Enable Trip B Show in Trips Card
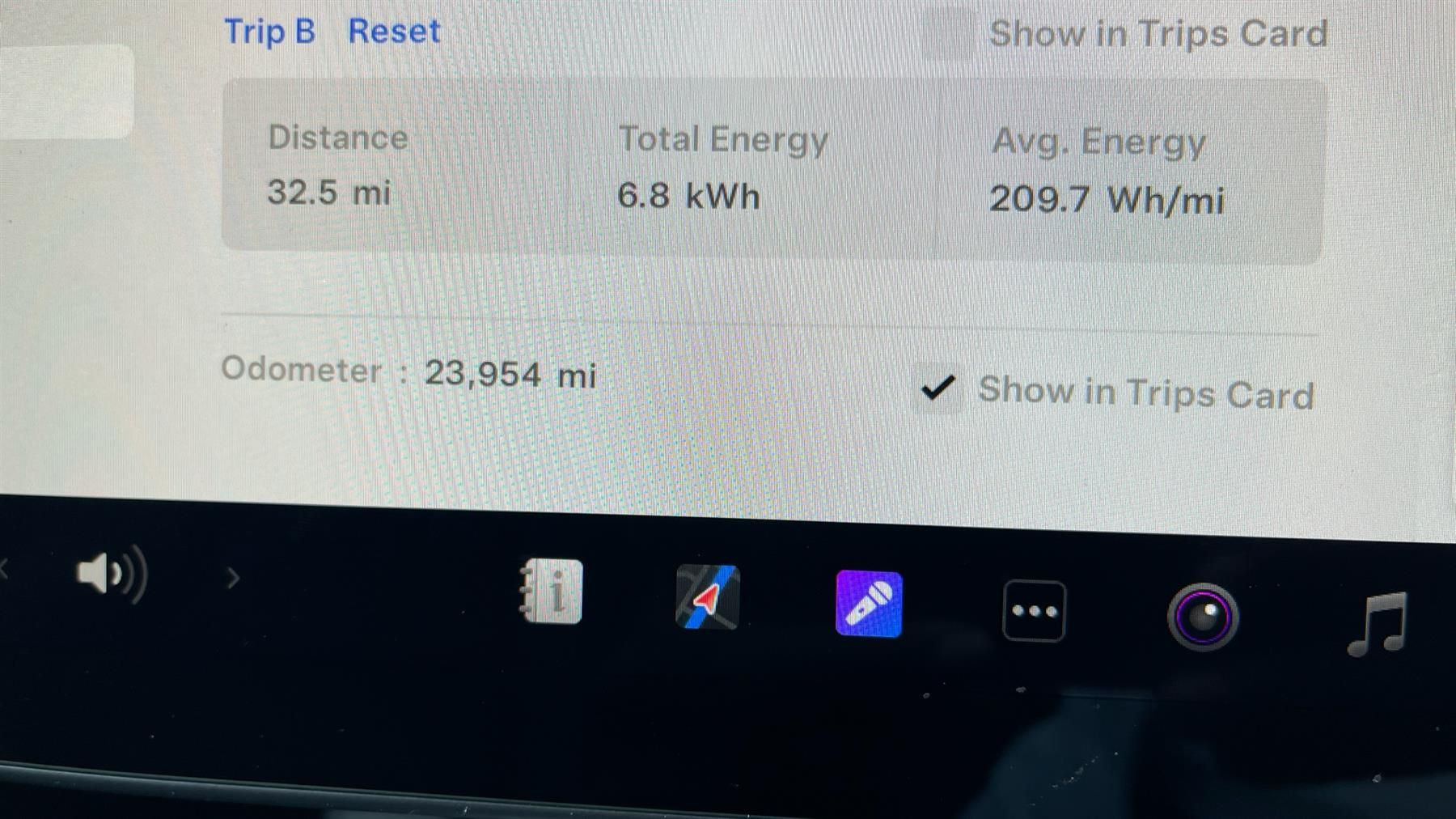This screenshot has width=1456, height=819. coord(946,34)
